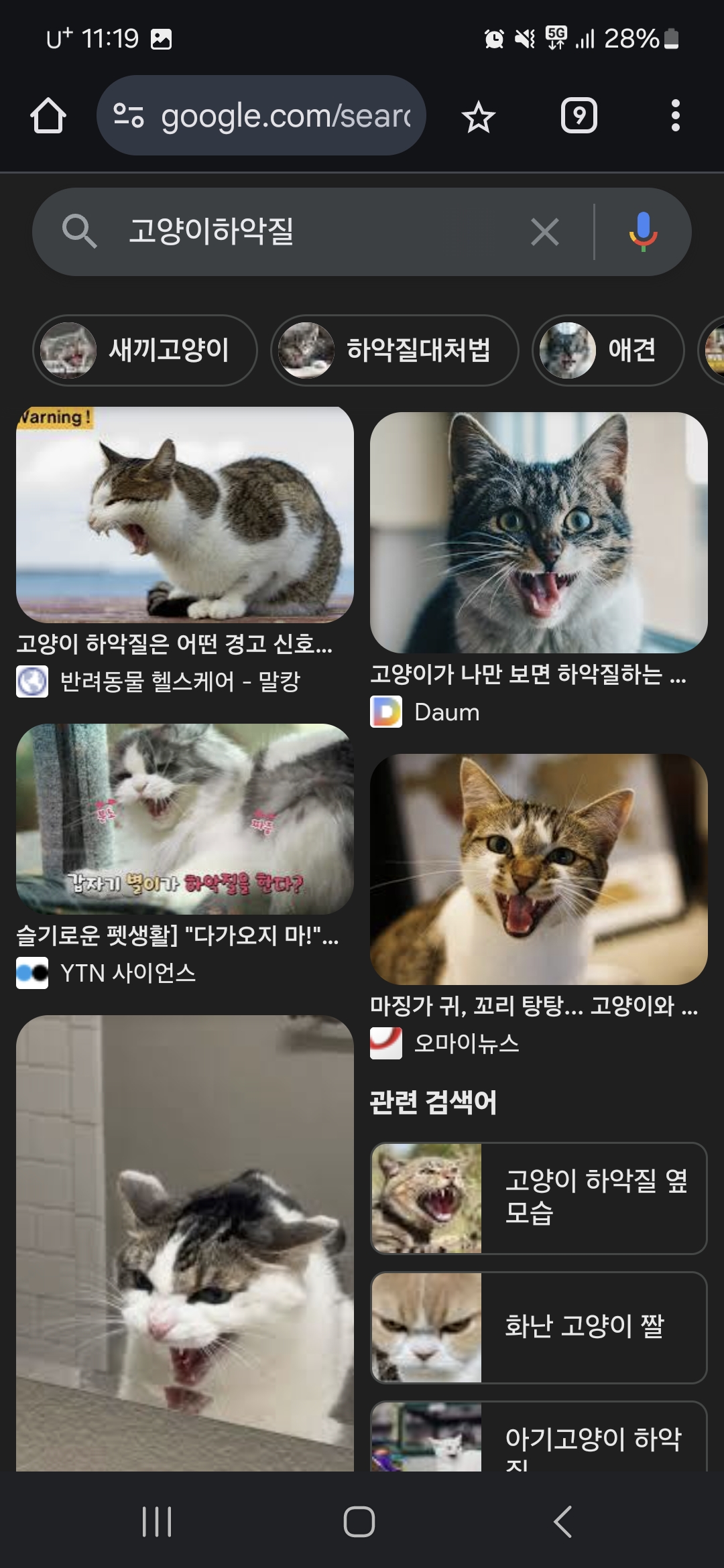Screen dimensions: 724x1568
Task: Select the 하악질대처법 filter chip
Action: [x=395, y=350]
